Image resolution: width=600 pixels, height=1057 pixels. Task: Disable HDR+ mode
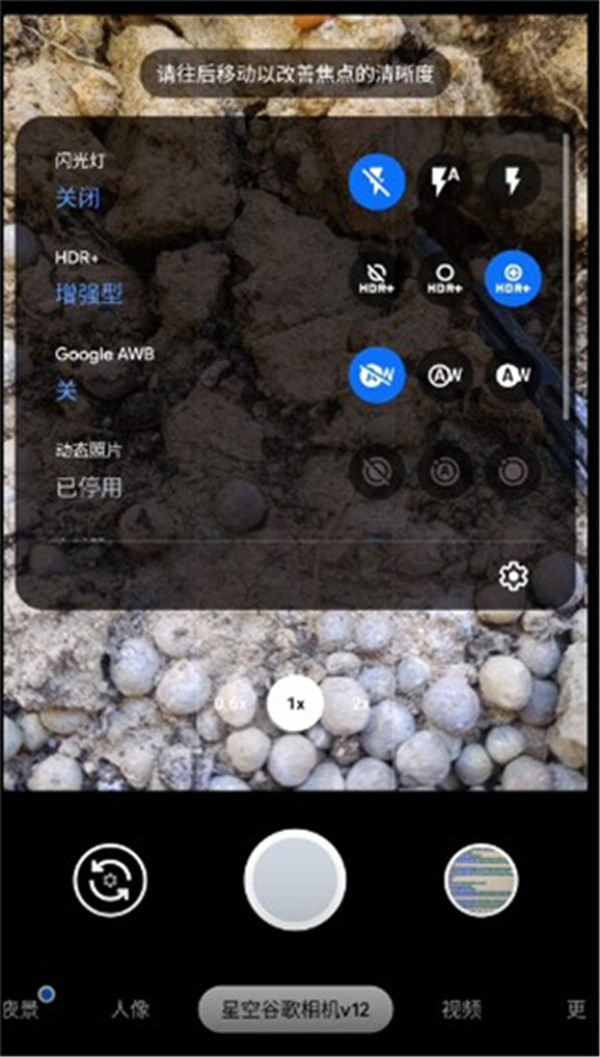(377, 276)
